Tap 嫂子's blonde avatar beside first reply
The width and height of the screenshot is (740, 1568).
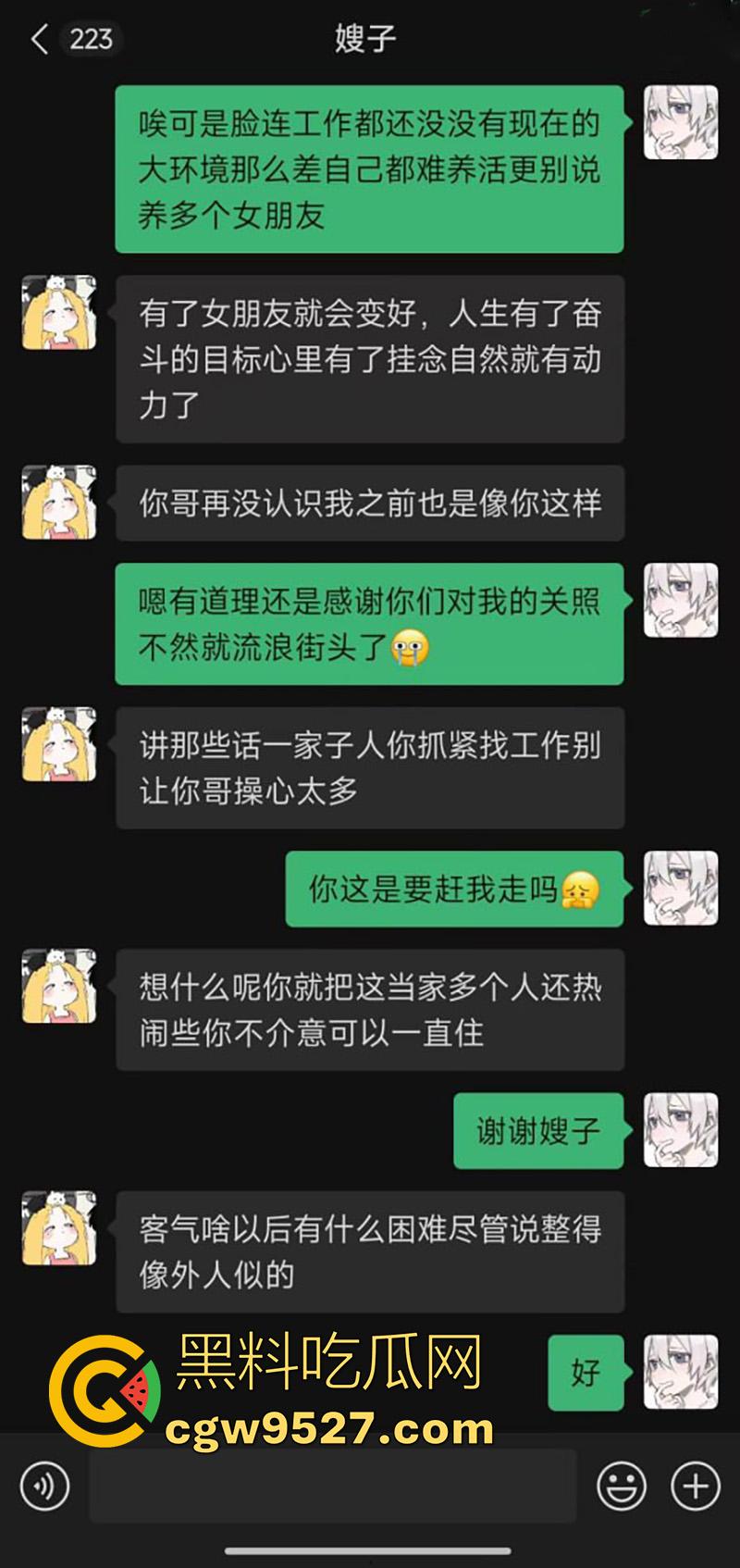(57, 313)
